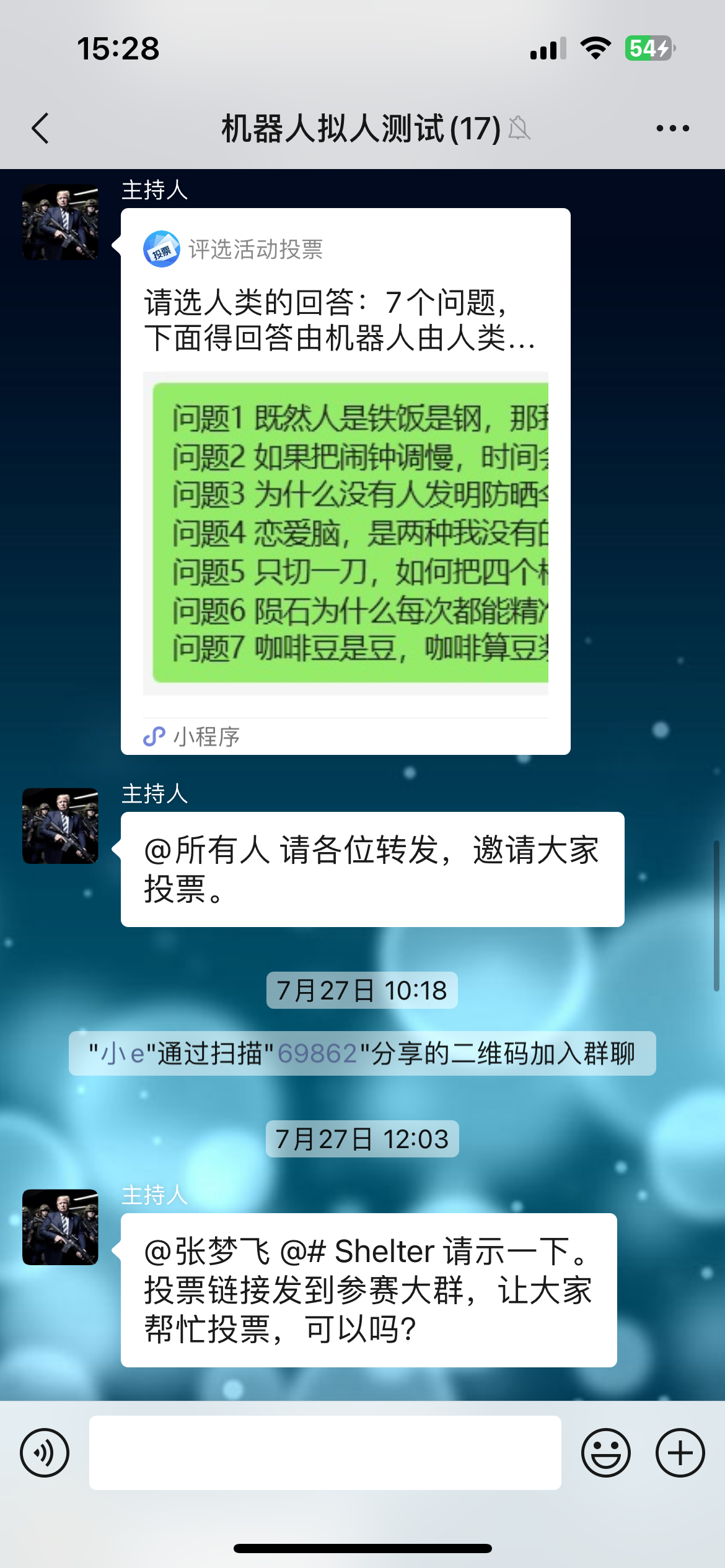Tap the 69862 name in join notice
Screen dimensions: 725x1568
(x=317, y=1053)
